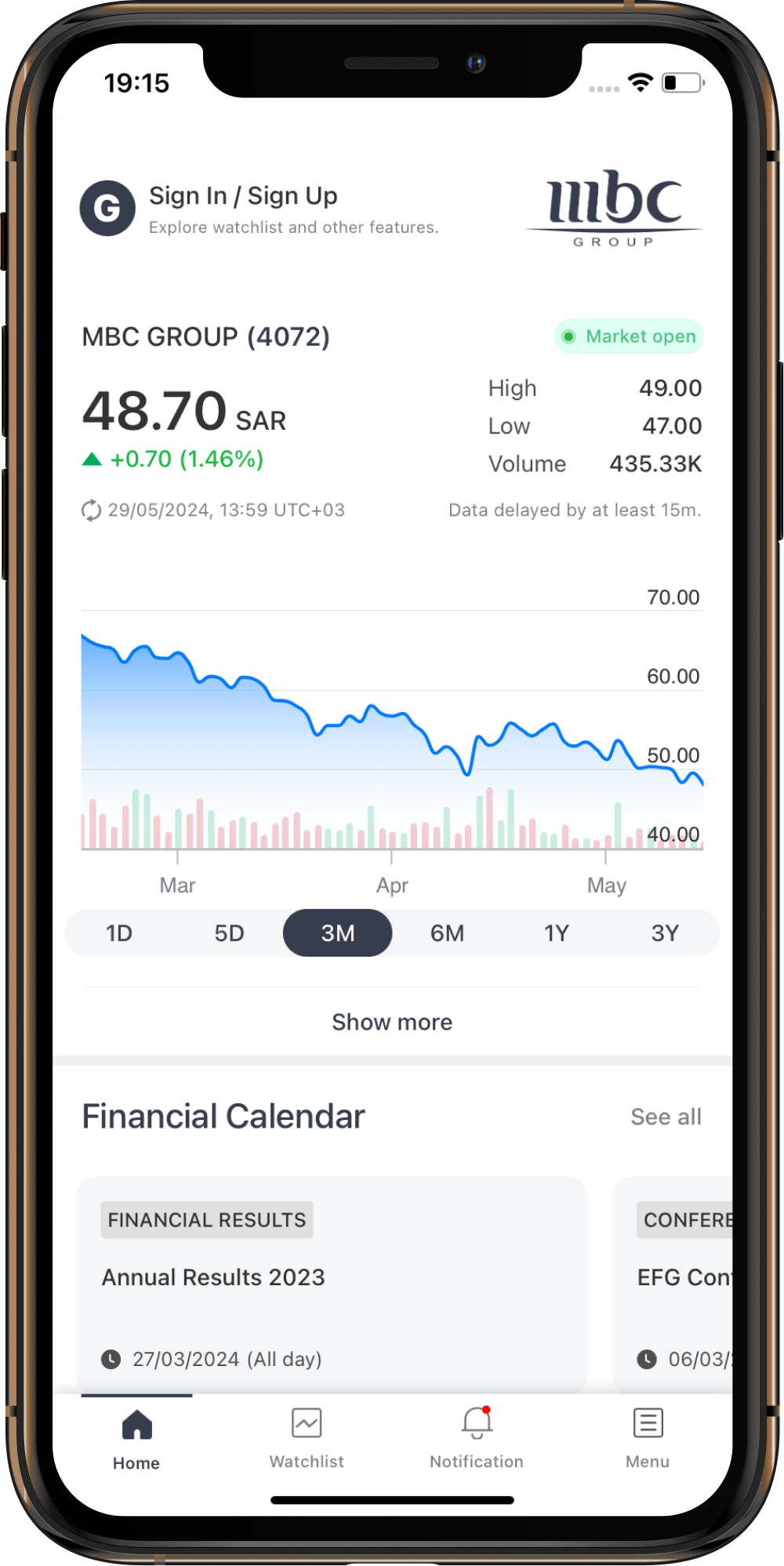The height and width of the screenshot is (1566, 784).
Task: Go to the Home tab
Action: 136,1439
